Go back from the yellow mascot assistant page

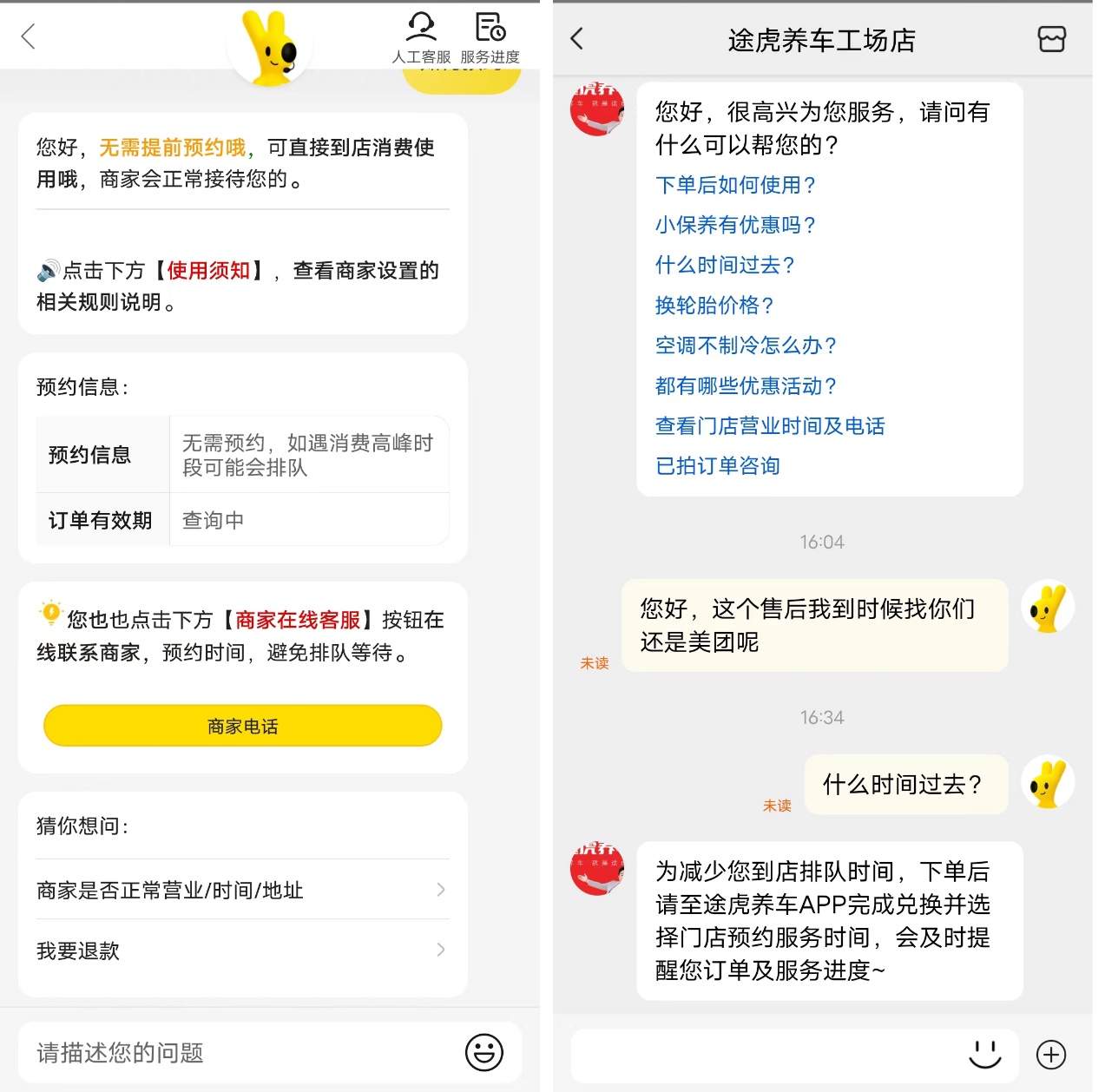(x=29, y=36)
